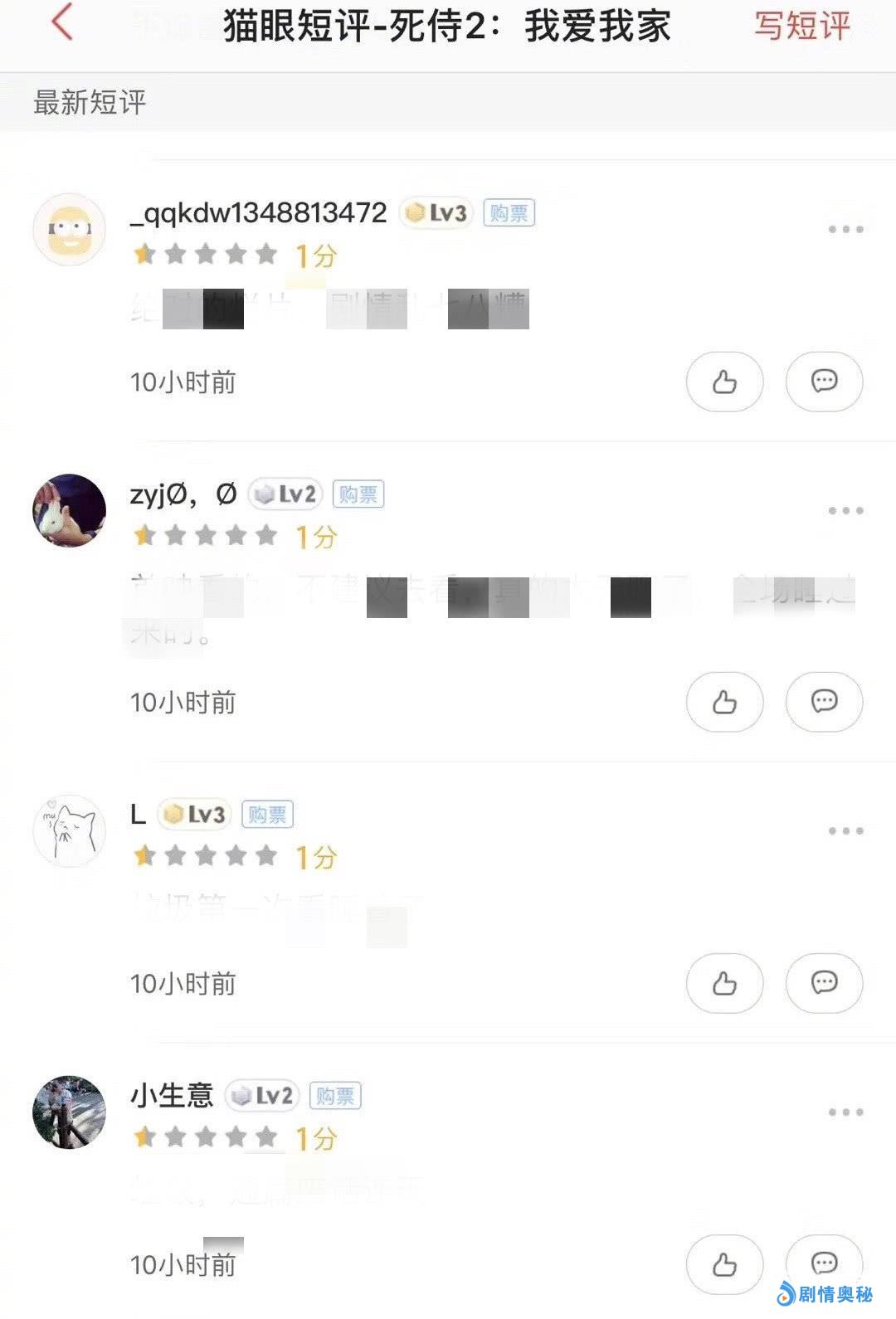896x1319 pixels.
Task: Open more options for L's review
Action: coord(845,831)
